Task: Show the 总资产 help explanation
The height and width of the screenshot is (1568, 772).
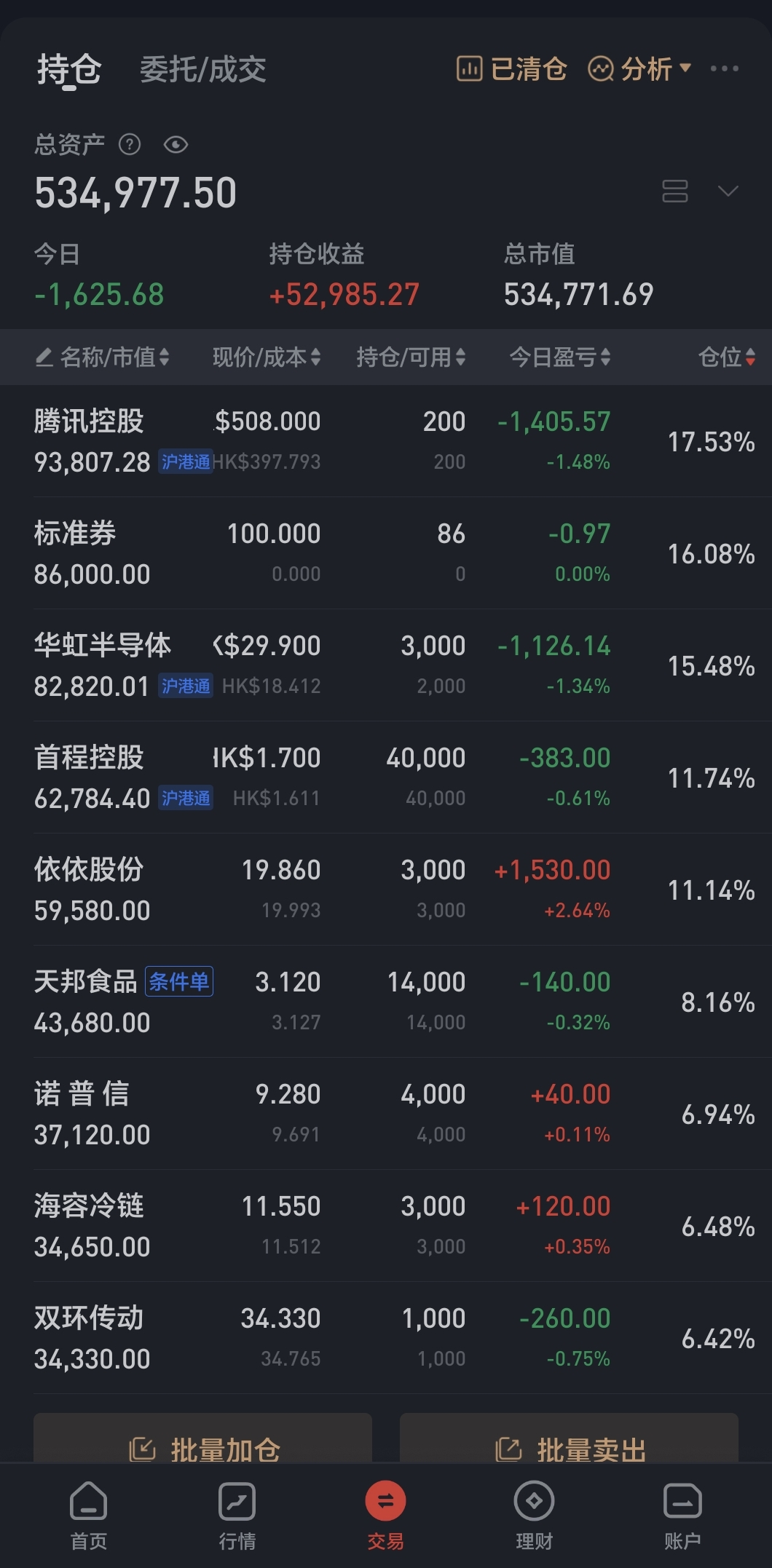Action: coord(130,145)
